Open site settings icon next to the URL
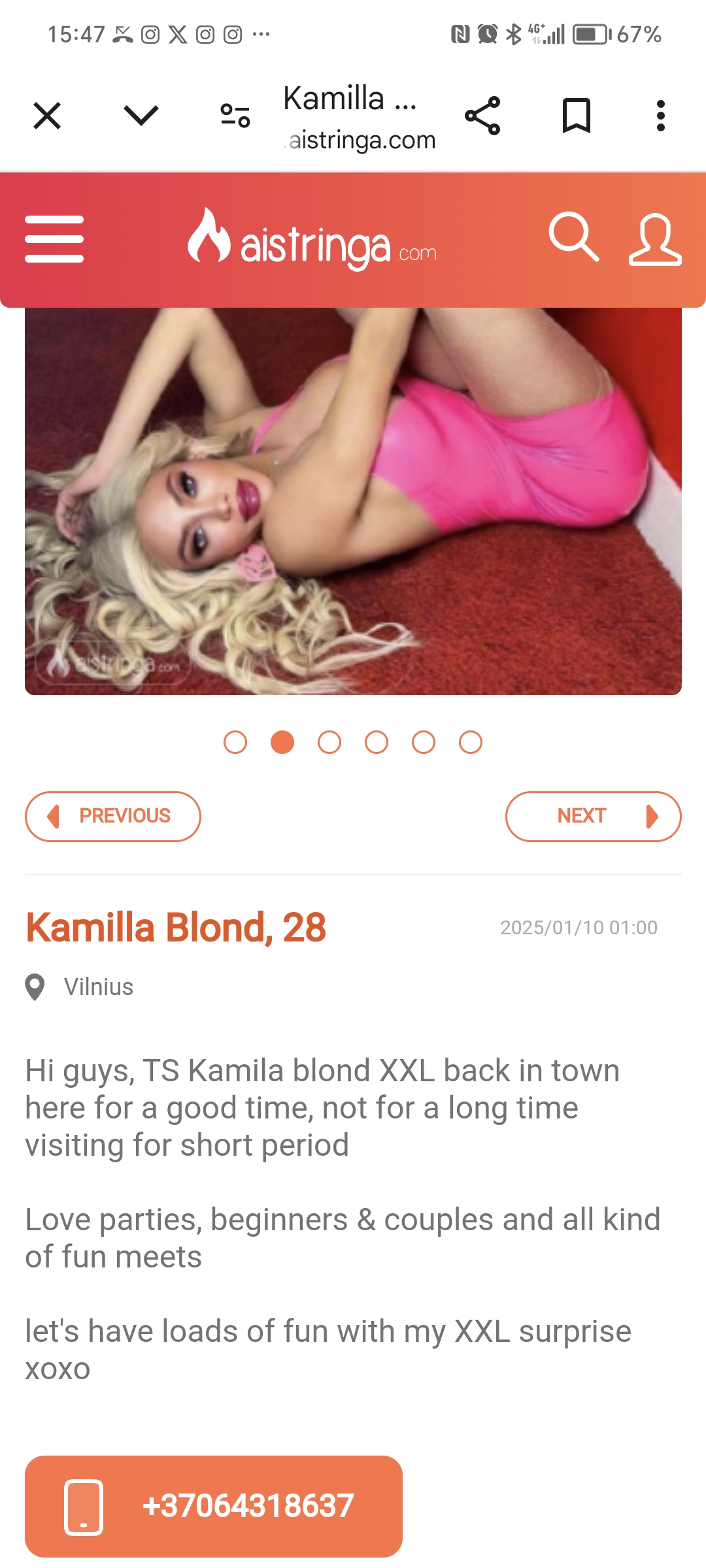This screenshot has height=1568, width=706. [235, 116]
